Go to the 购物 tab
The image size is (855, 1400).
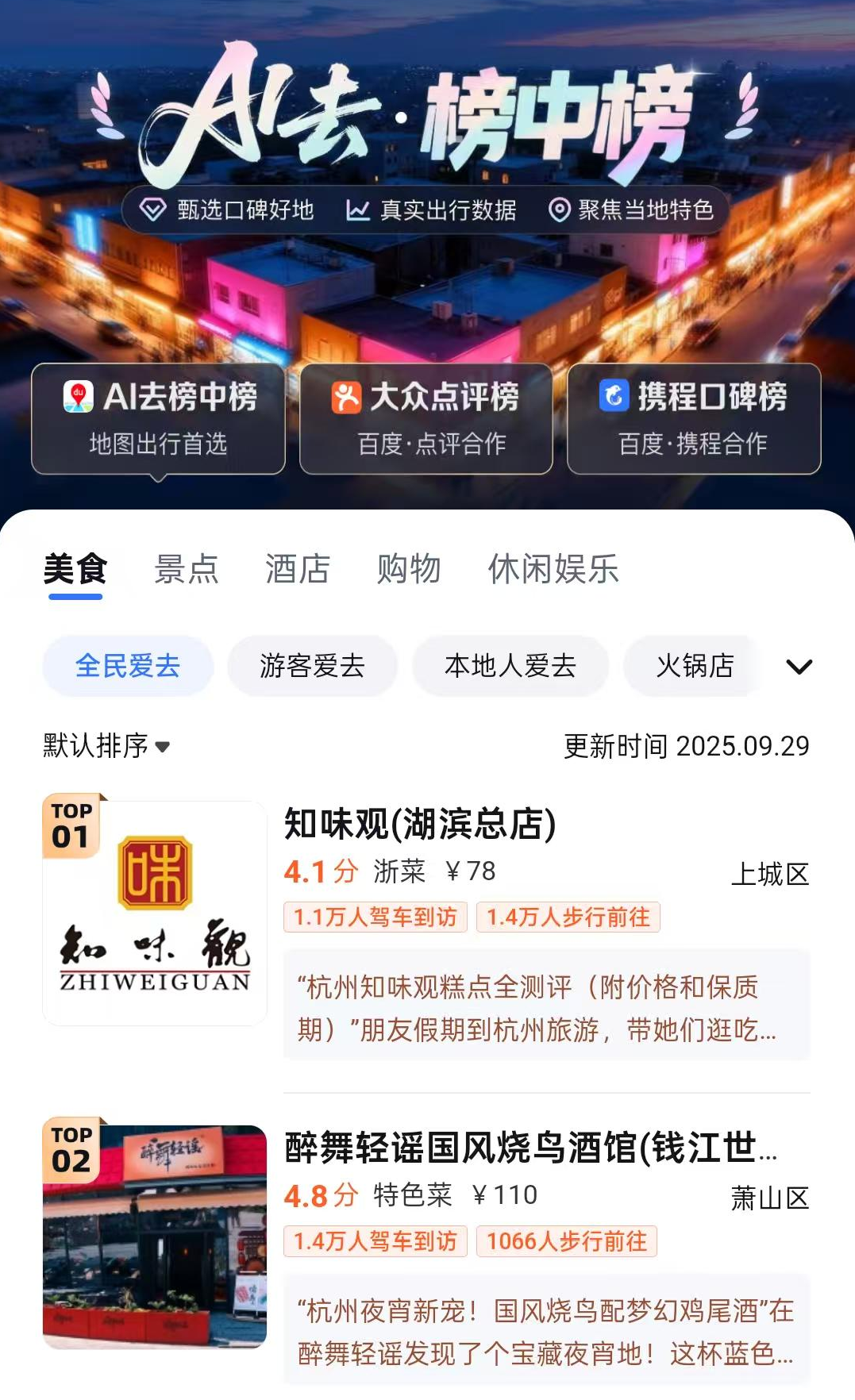409,569
